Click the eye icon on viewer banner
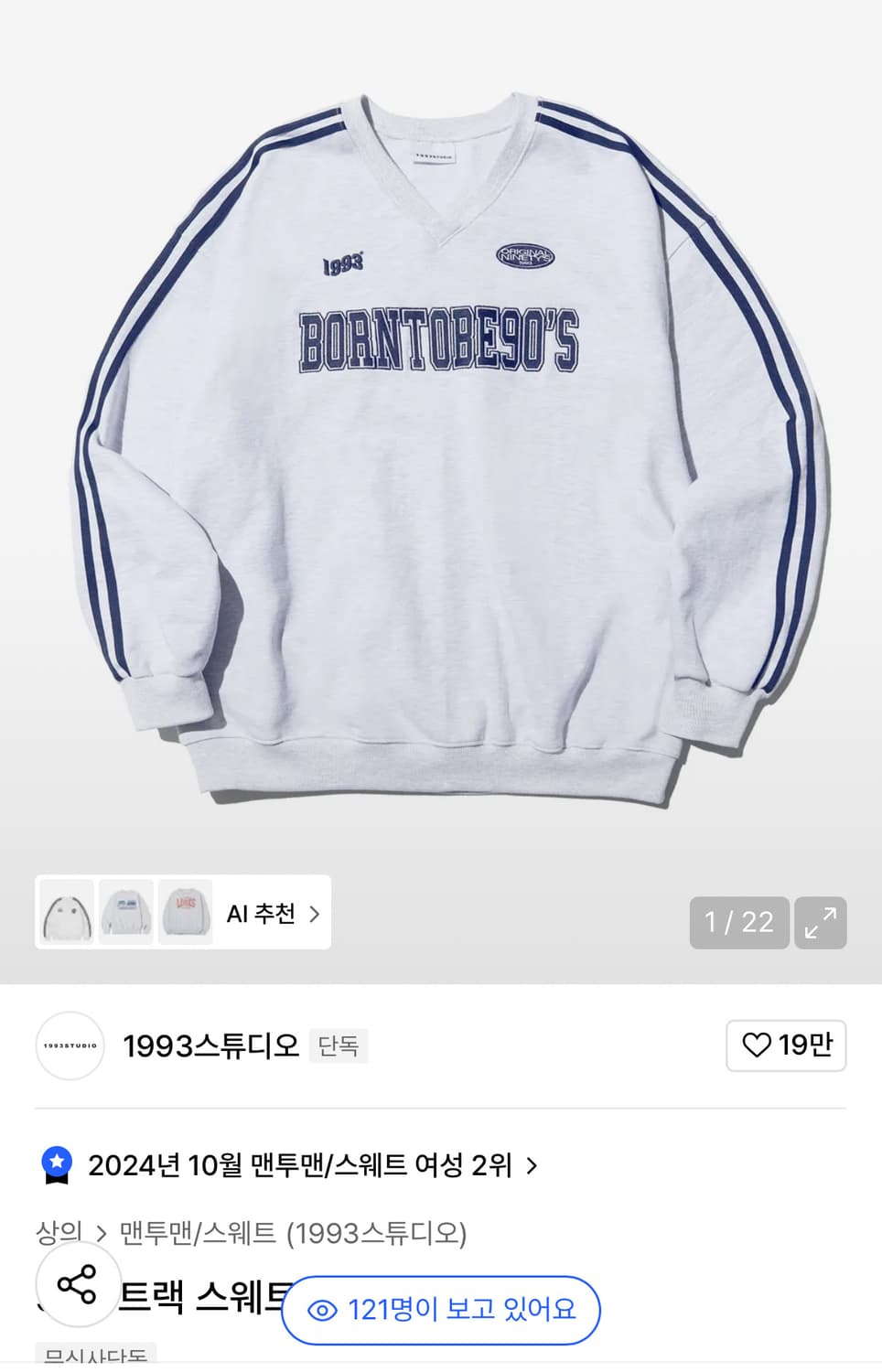Image resolution: width=882 pixels, height=1372 pixels. pos(321,1311)
